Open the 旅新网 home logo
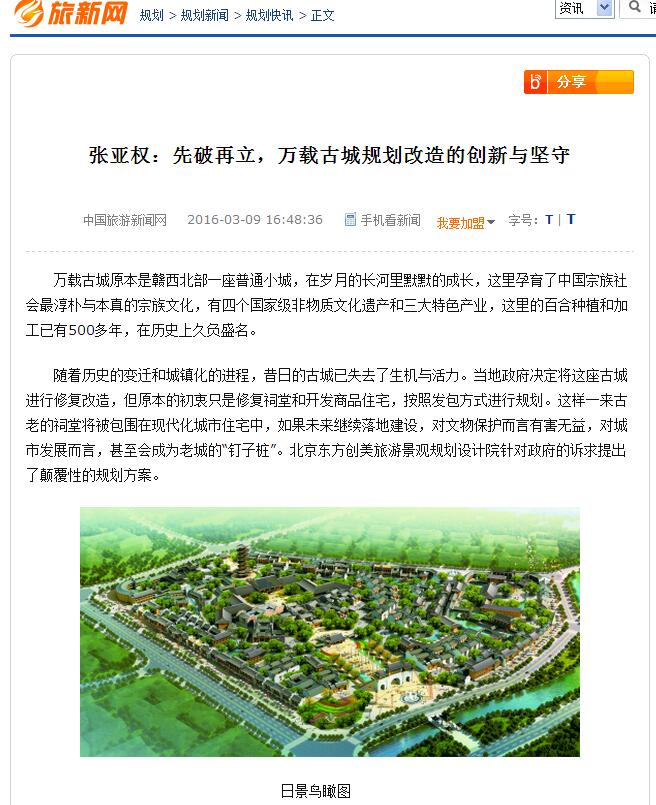 [71, 15]
